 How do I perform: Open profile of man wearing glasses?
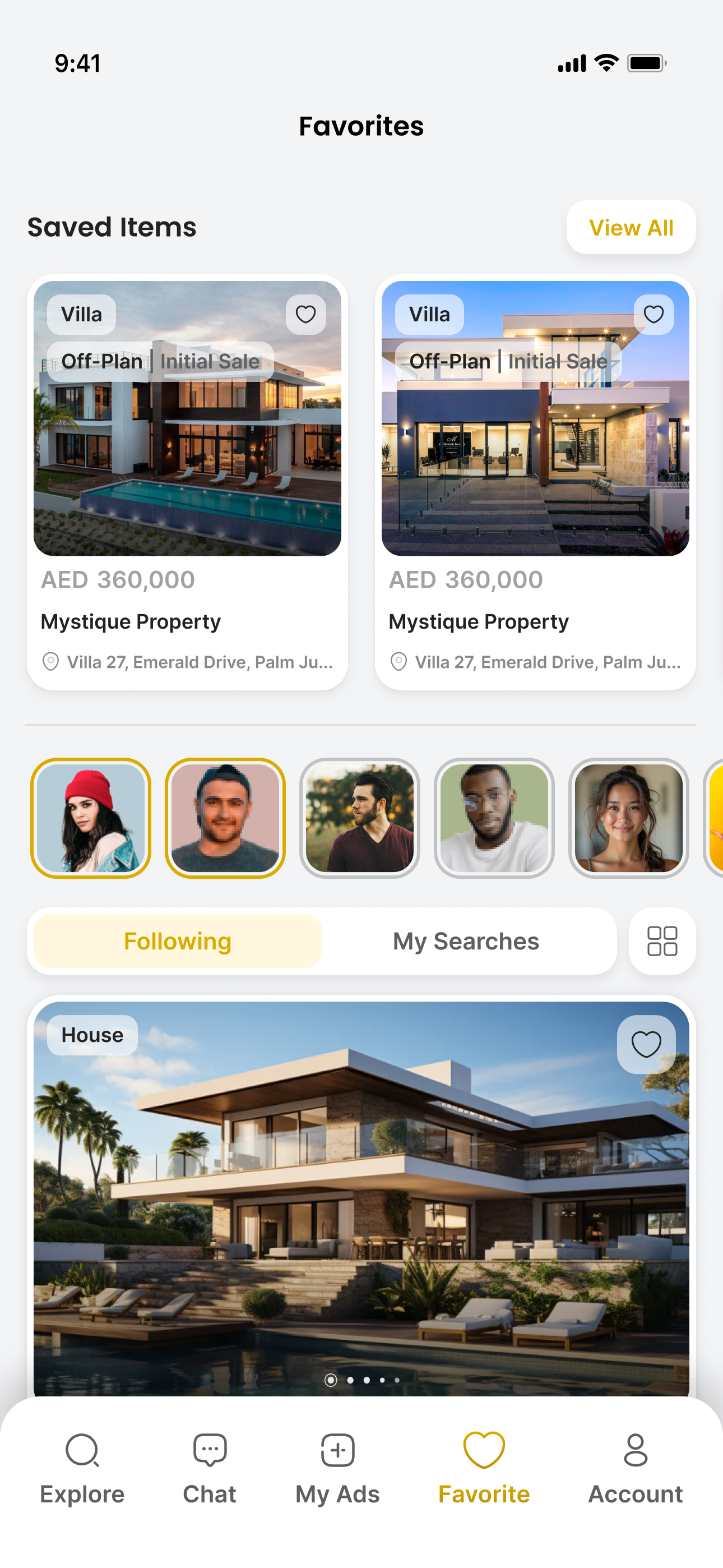click(494, 818)
